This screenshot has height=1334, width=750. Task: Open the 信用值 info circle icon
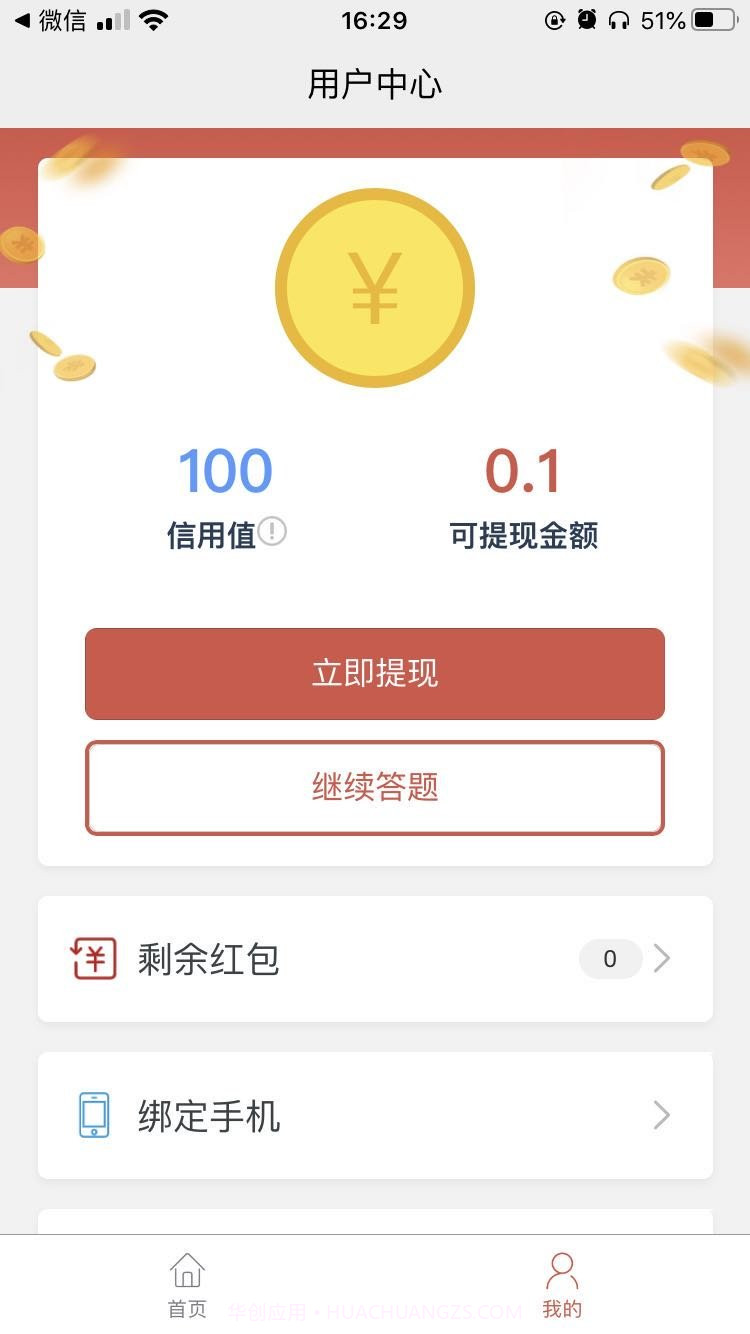click(271, 533)
